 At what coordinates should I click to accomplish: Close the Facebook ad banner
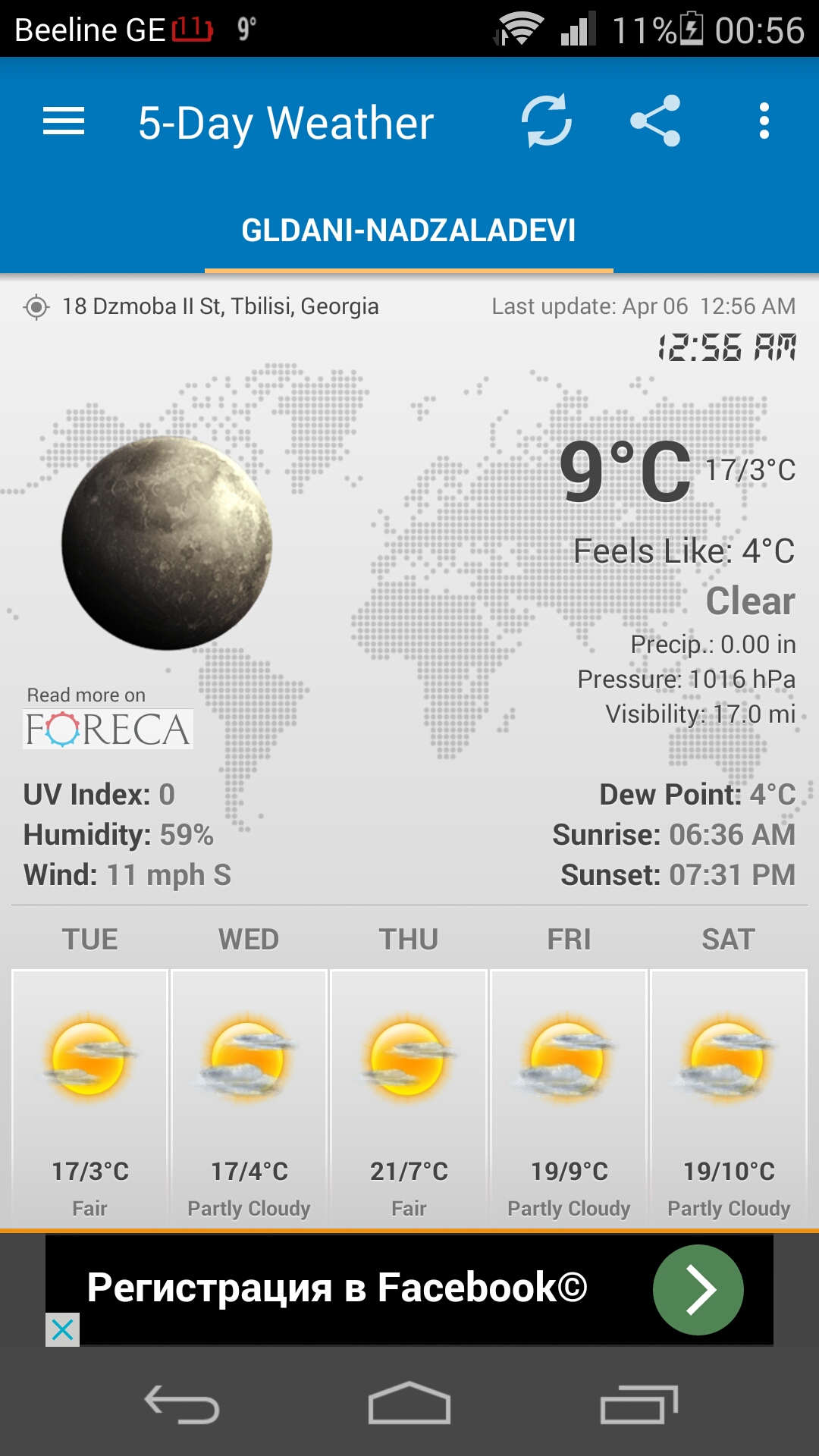point(62,1329)
